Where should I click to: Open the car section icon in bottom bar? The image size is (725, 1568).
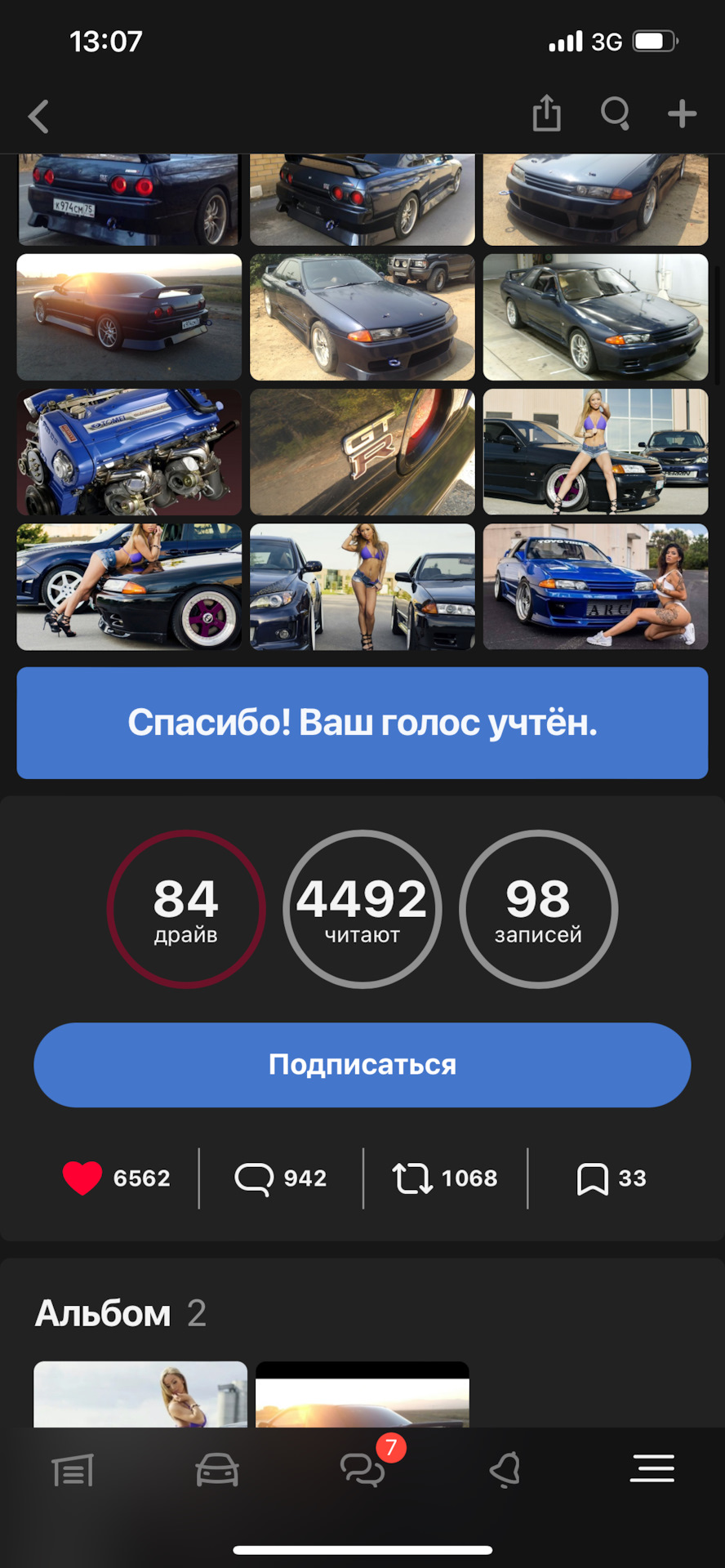click(217, 1470)
